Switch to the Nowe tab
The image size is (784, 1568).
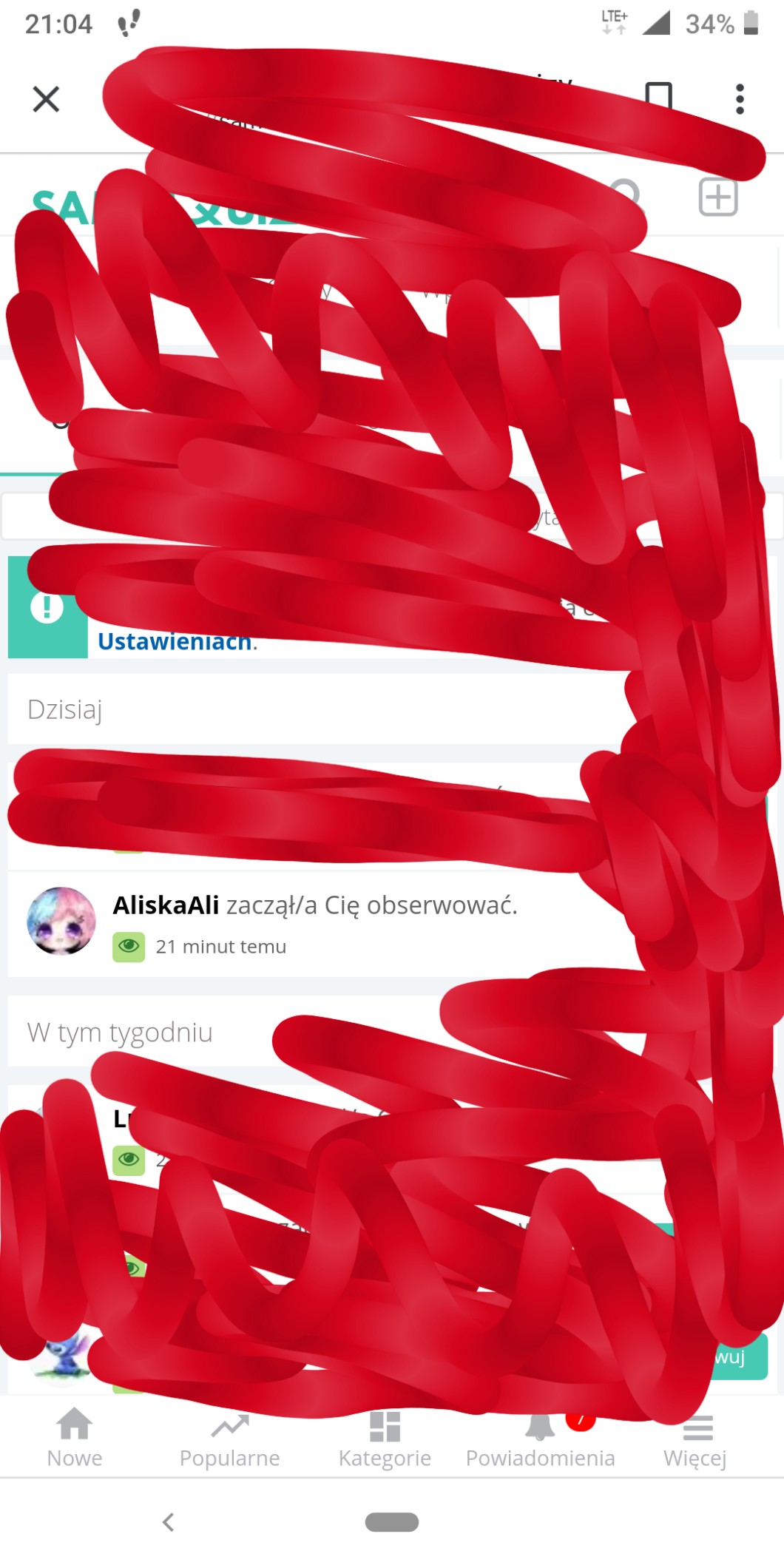75,1439
